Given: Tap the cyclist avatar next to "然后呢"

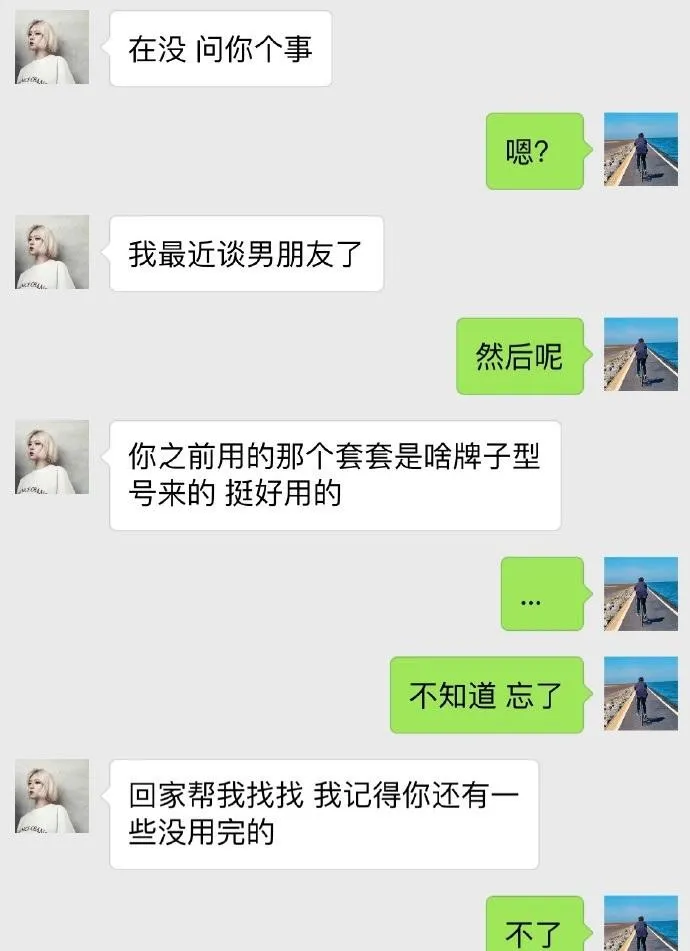Looking at the screenshot, I should pyautogui.click(x=640, y=354).
